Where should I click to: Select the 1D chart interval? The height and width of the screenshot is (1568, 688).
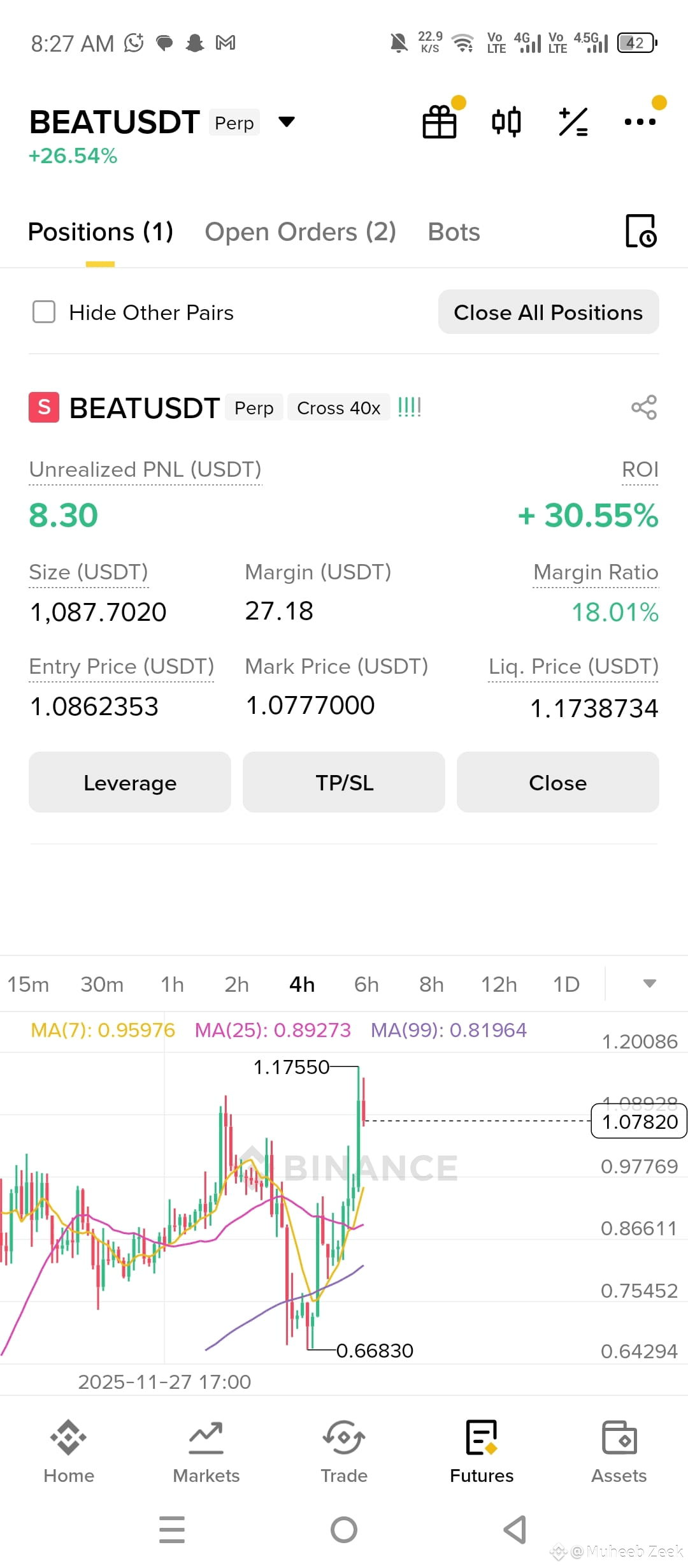click(566, 984)
